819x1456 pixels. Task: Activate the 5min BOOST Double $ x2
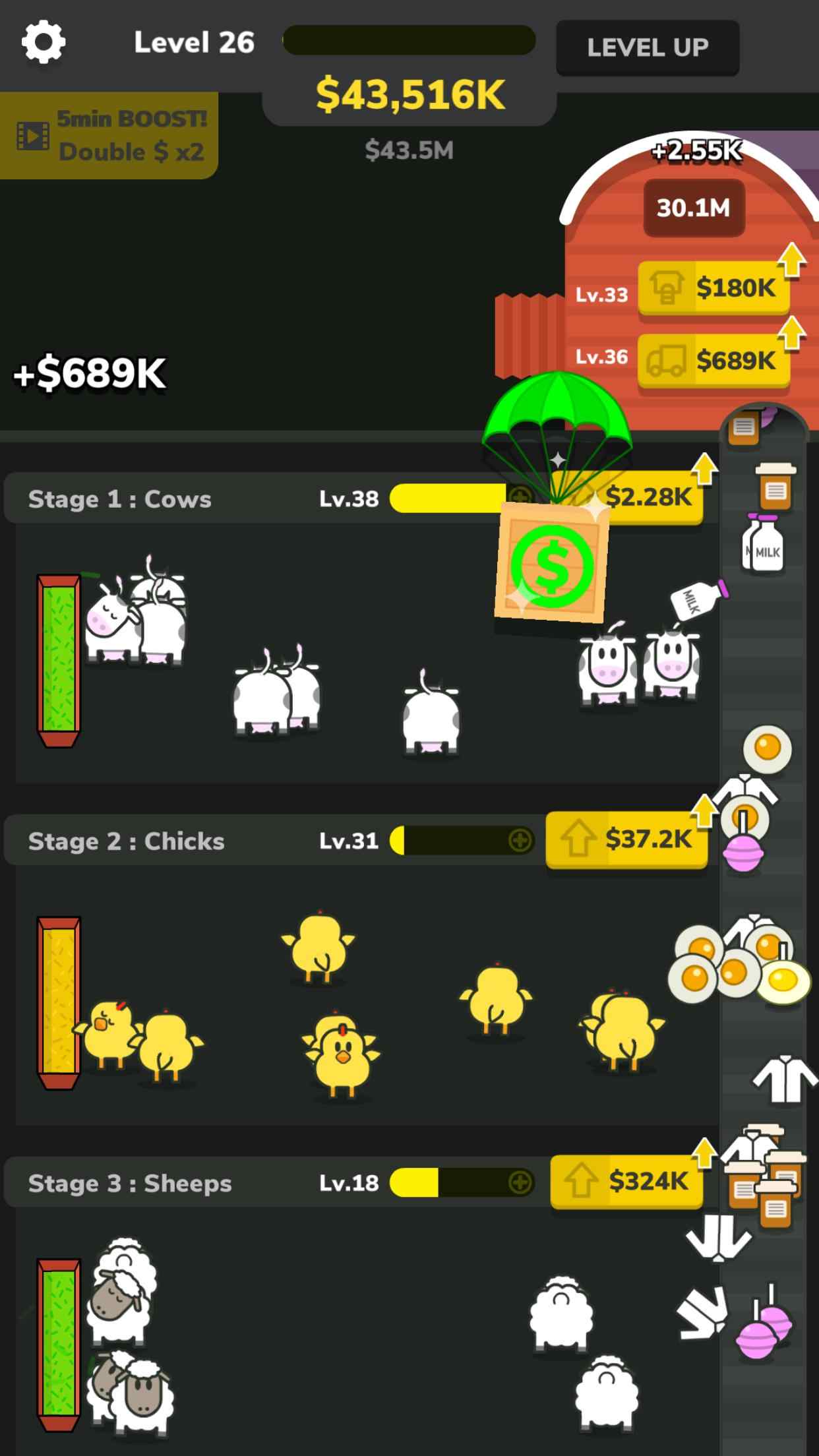[x=109, y=136]
